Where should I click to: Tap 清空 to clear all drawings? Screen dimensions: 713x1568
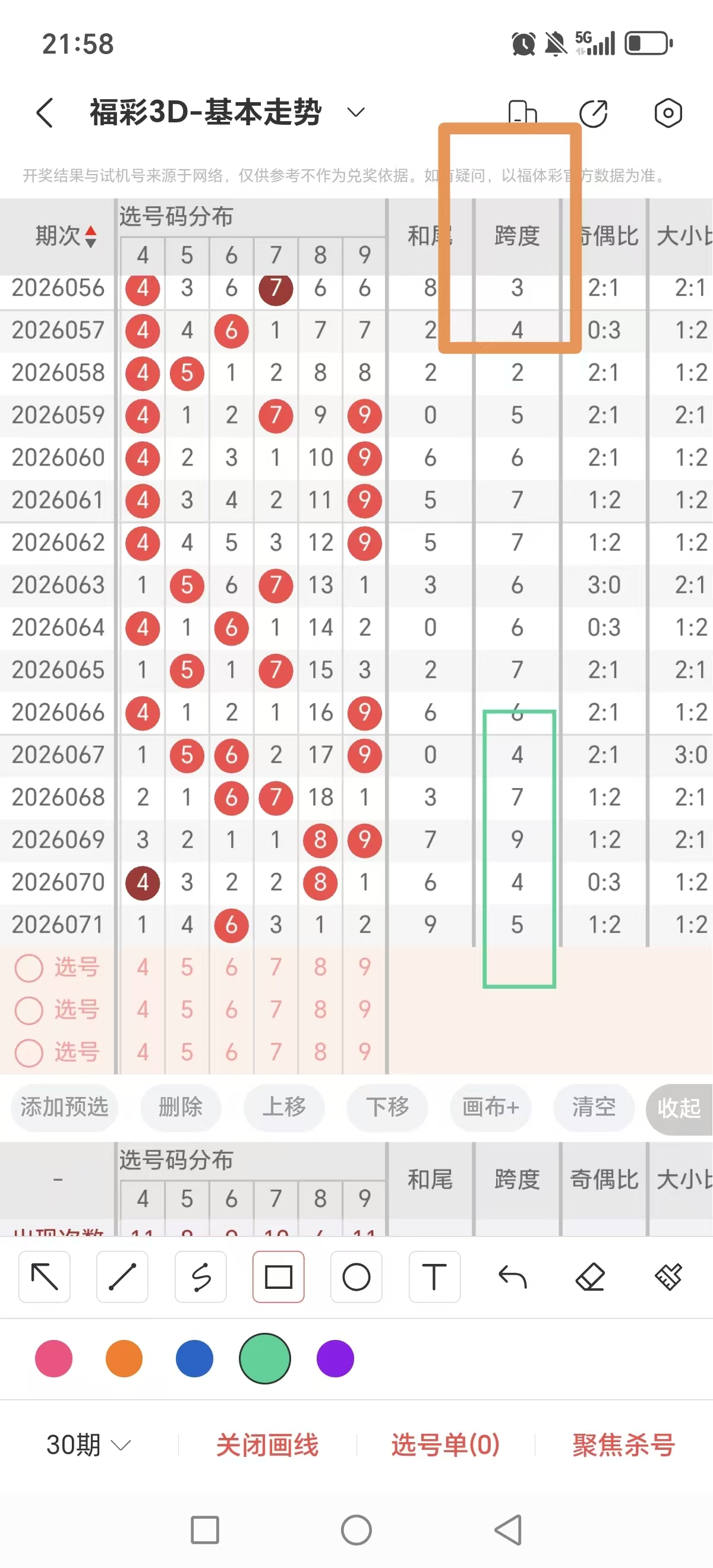pyautogui.click(x=593, y=1108)
